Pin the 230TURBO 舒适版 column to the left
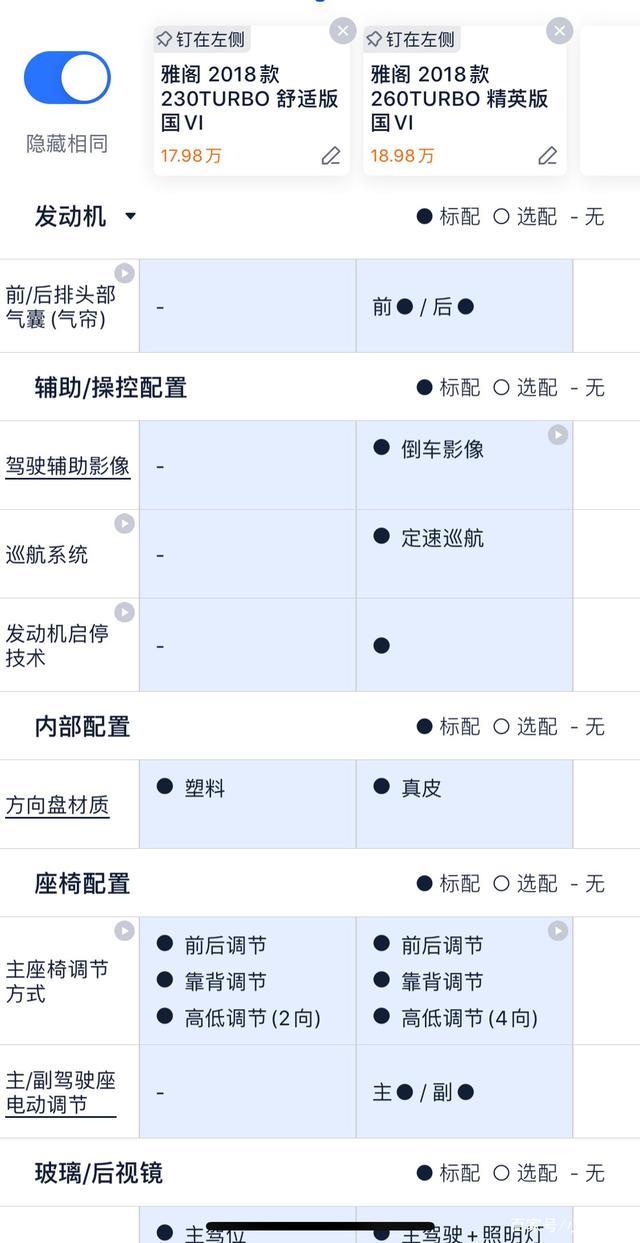This screenshot has height=1243, width=640. tap(201, 39)
